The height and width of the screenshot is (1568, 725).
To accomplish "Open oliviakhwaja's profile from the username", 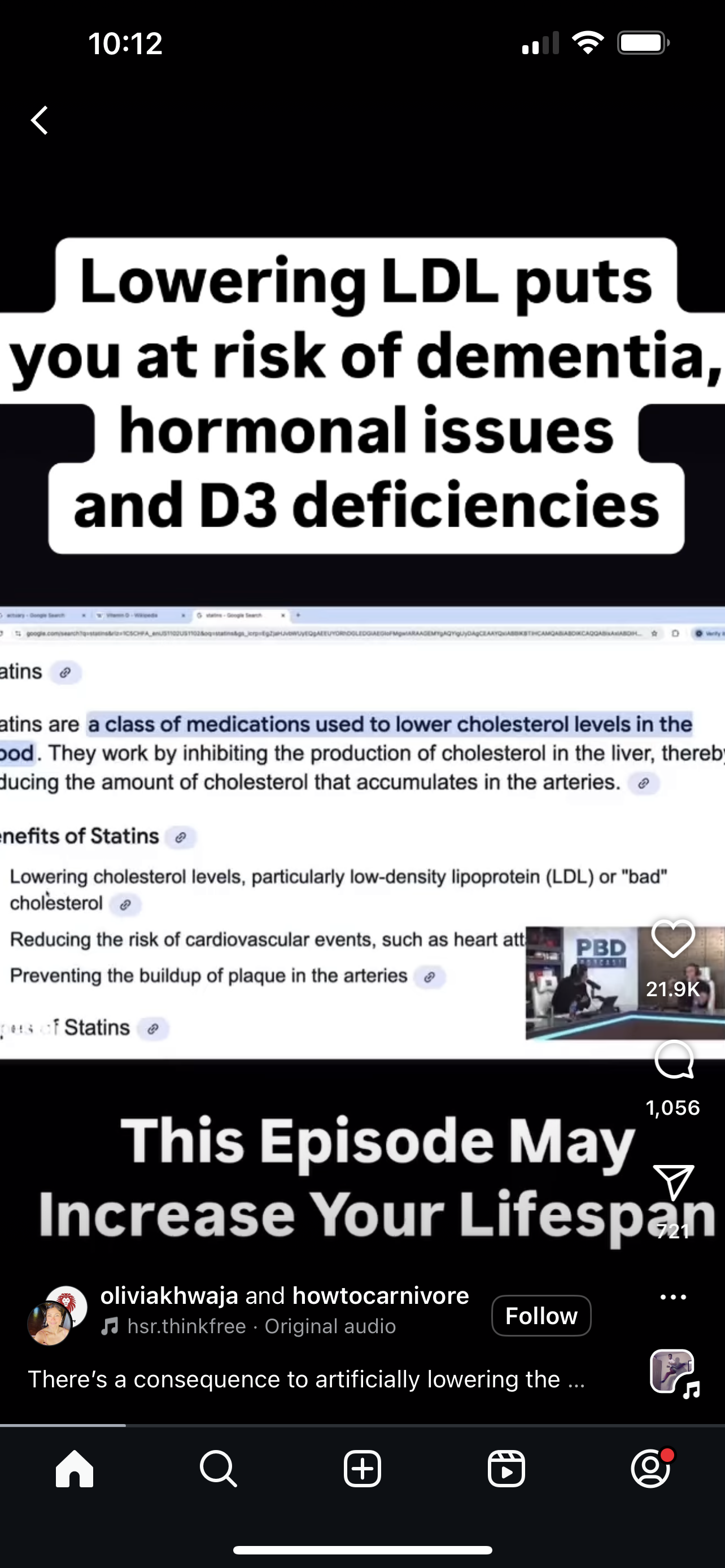I will [169, 1295].
